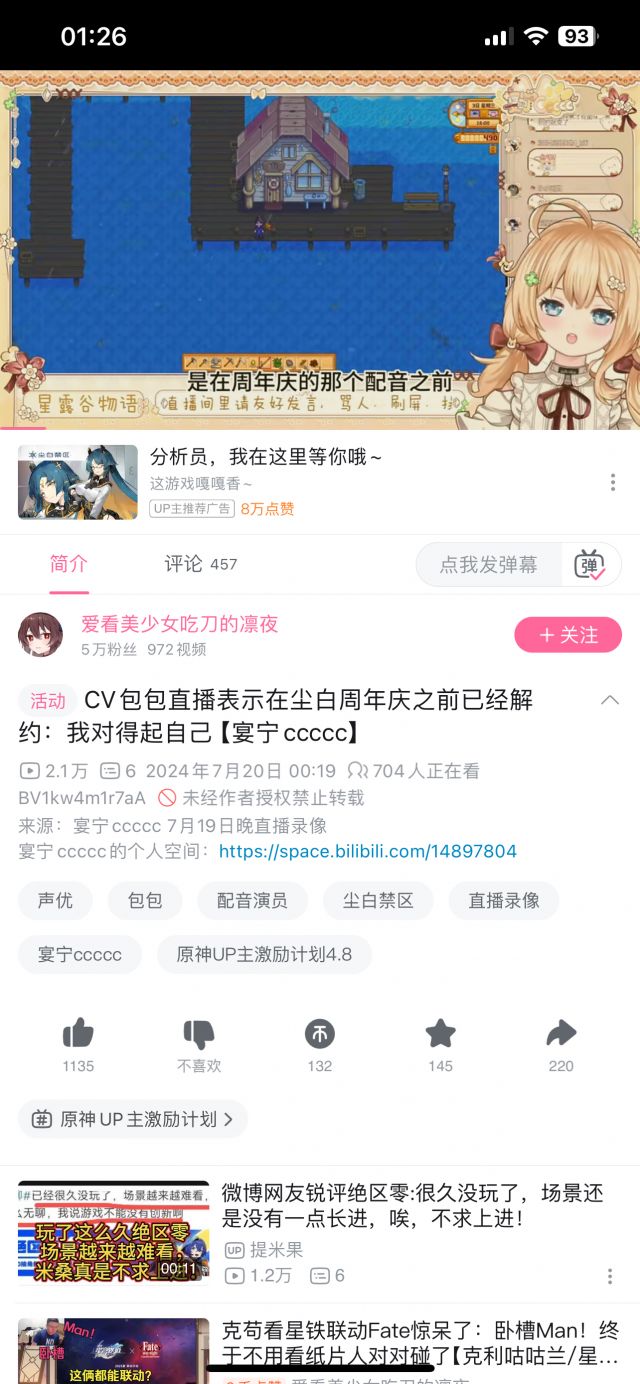This screenshot has height=1384, width=640.
Task: Select the 简介 tab
Action: (69, 564)
